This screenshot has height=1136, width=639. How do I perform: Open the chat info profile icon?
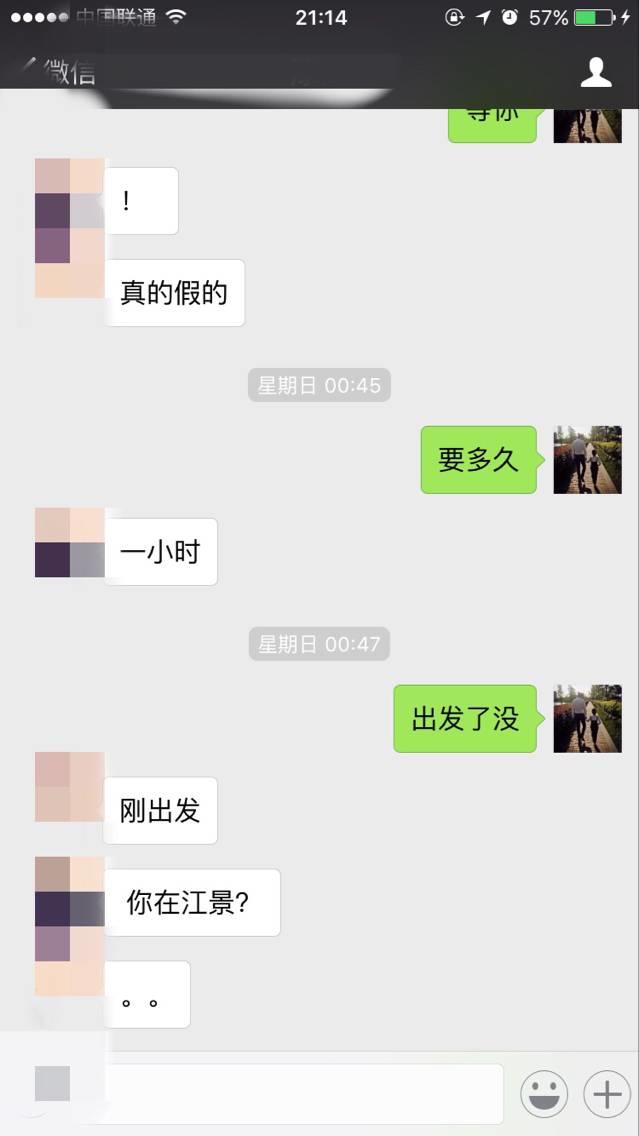(596, 72)
